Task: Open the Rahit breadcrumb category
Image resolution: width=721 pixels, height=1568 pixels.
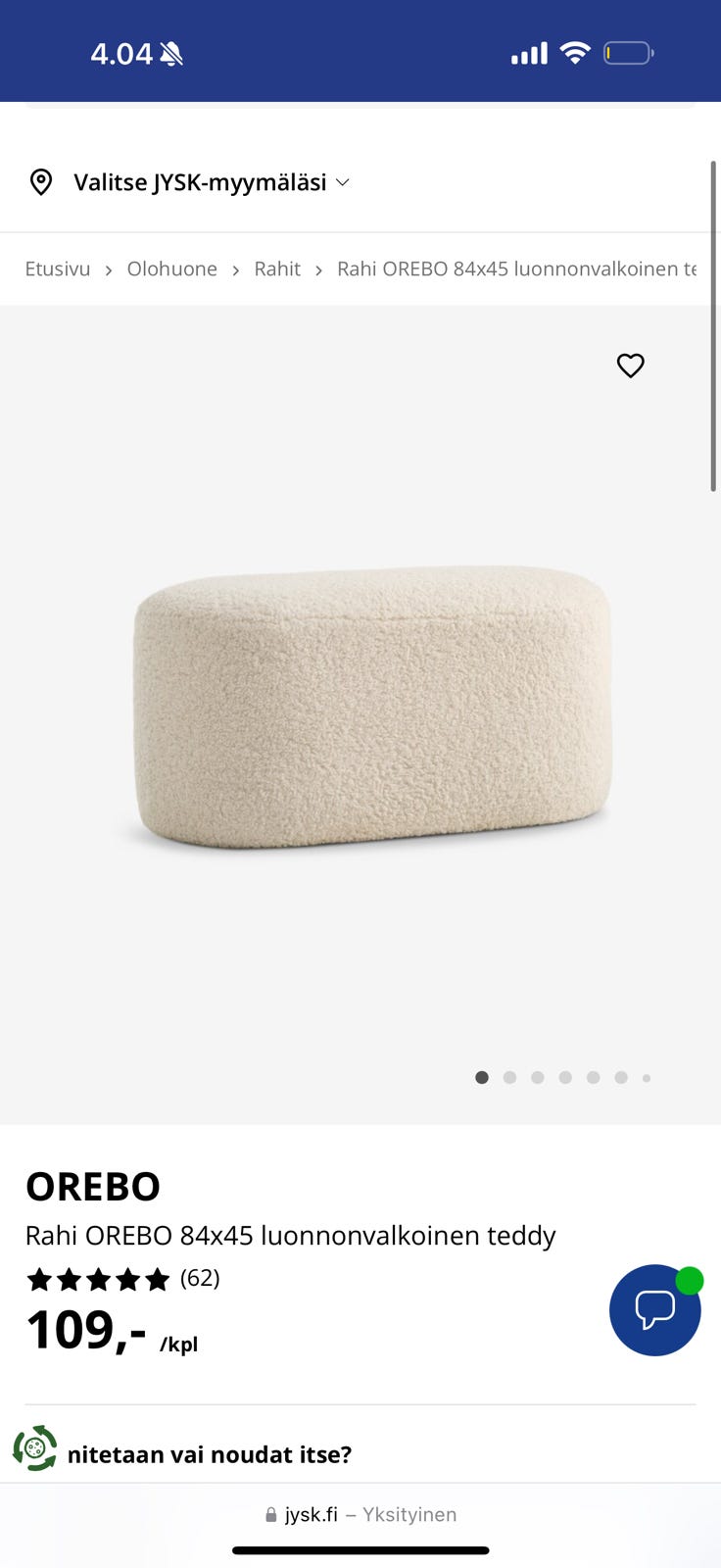Action: pos(277,269)
